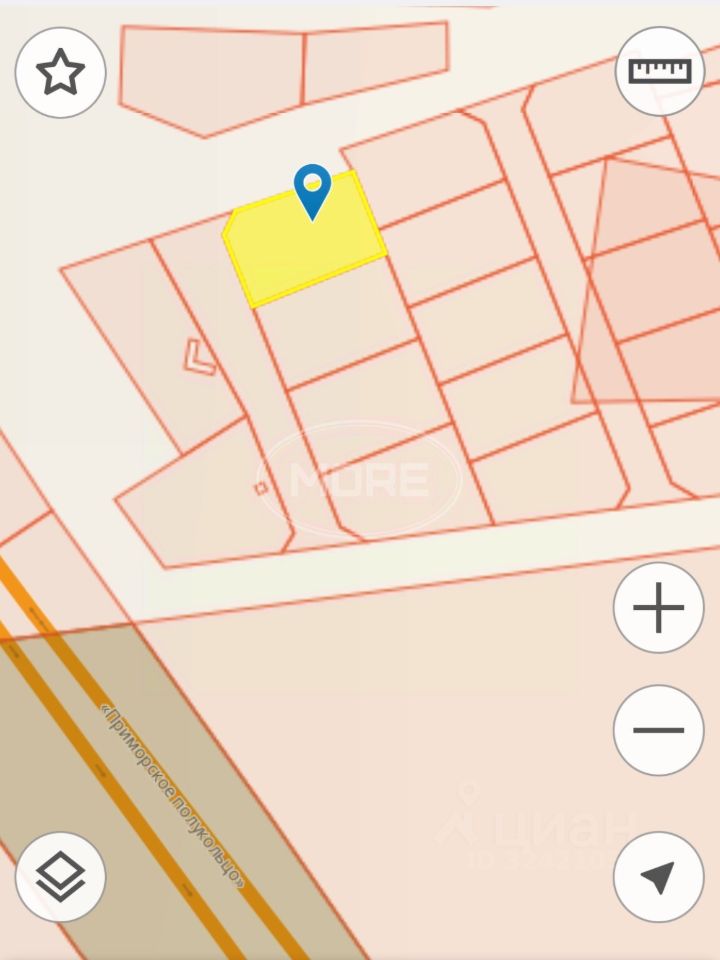Open favorites with the star button
The height and width of the screenshot is (960, 720).
(60, 72)
